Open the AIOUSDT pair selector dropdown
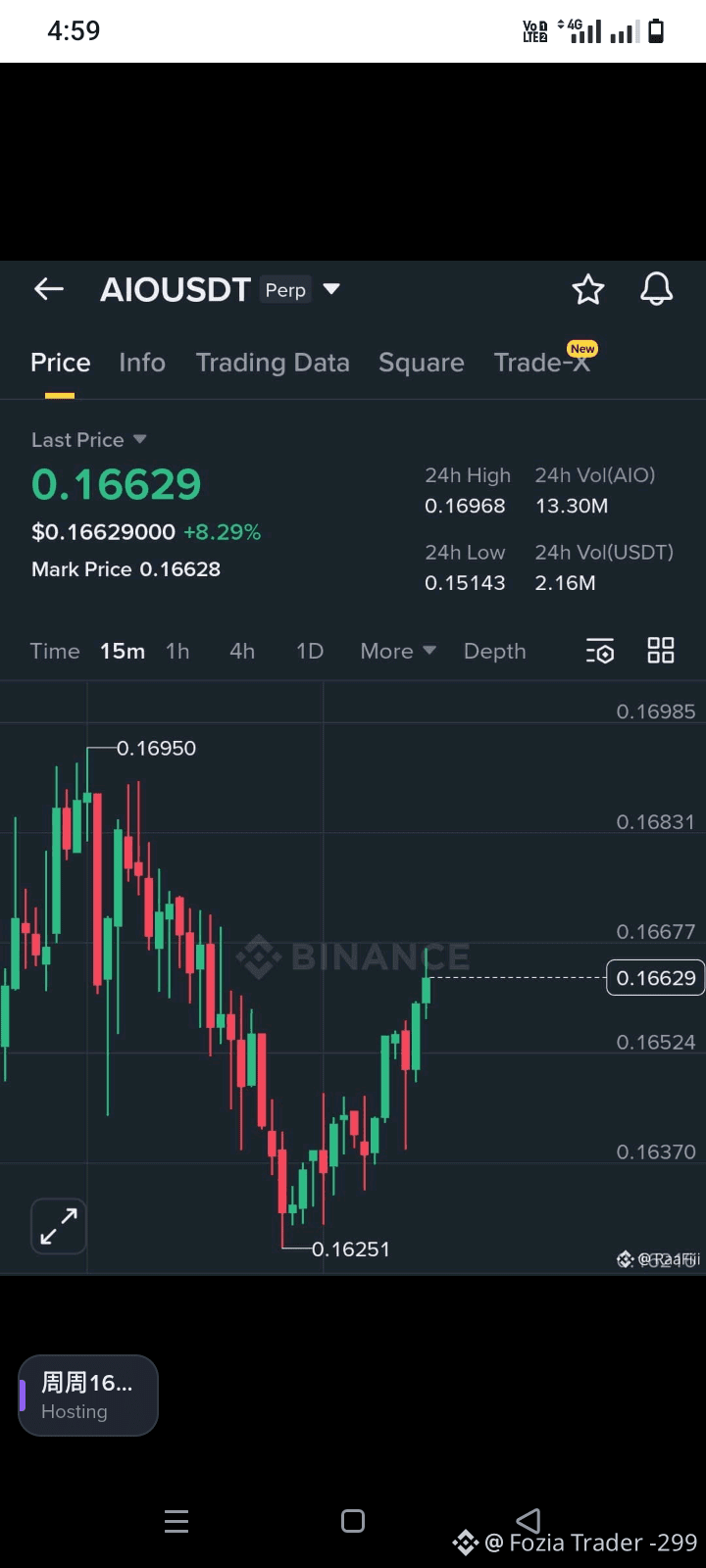Screen dimensions: 706x1568 tap(331, 289)
